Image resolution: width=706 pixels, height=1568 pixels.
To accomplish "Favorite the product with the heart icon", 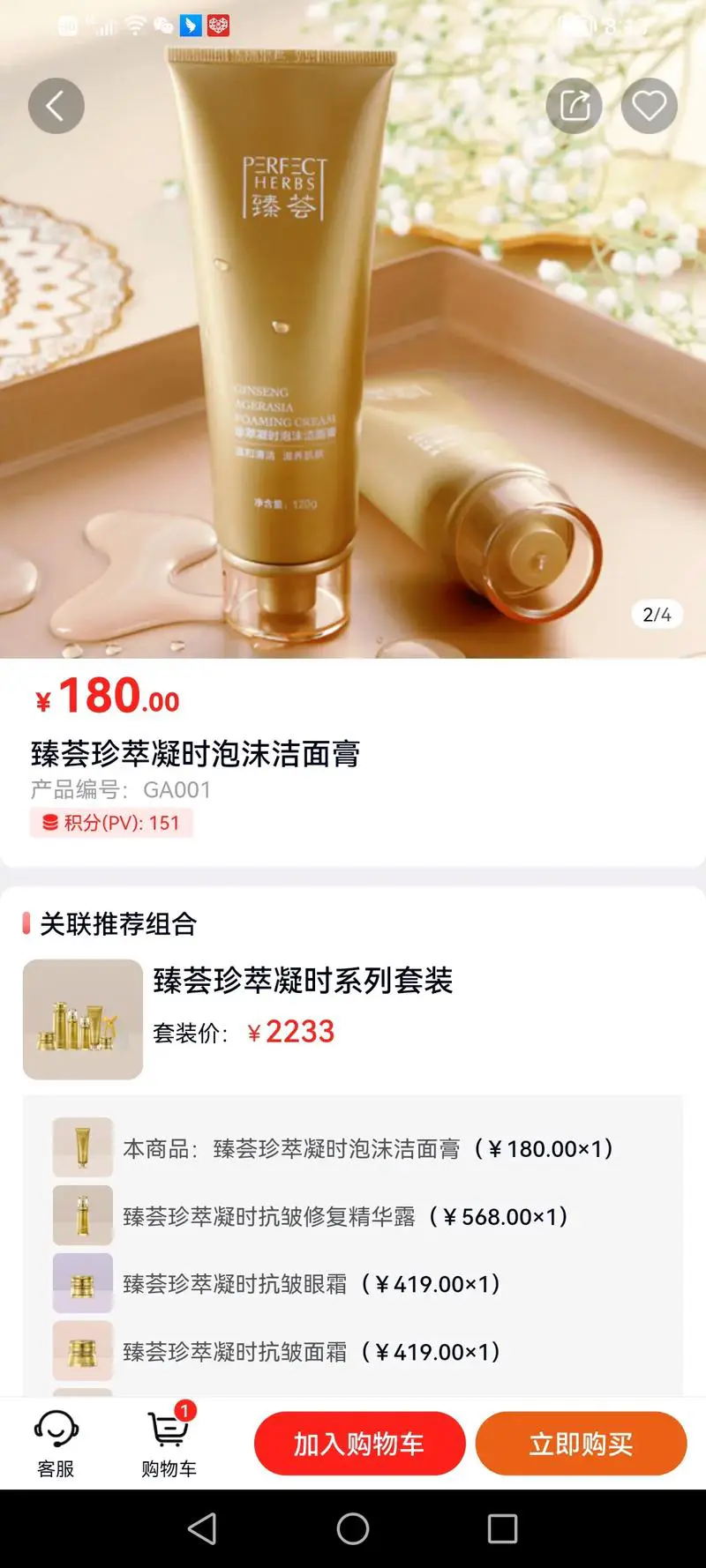I will (649, 105).
